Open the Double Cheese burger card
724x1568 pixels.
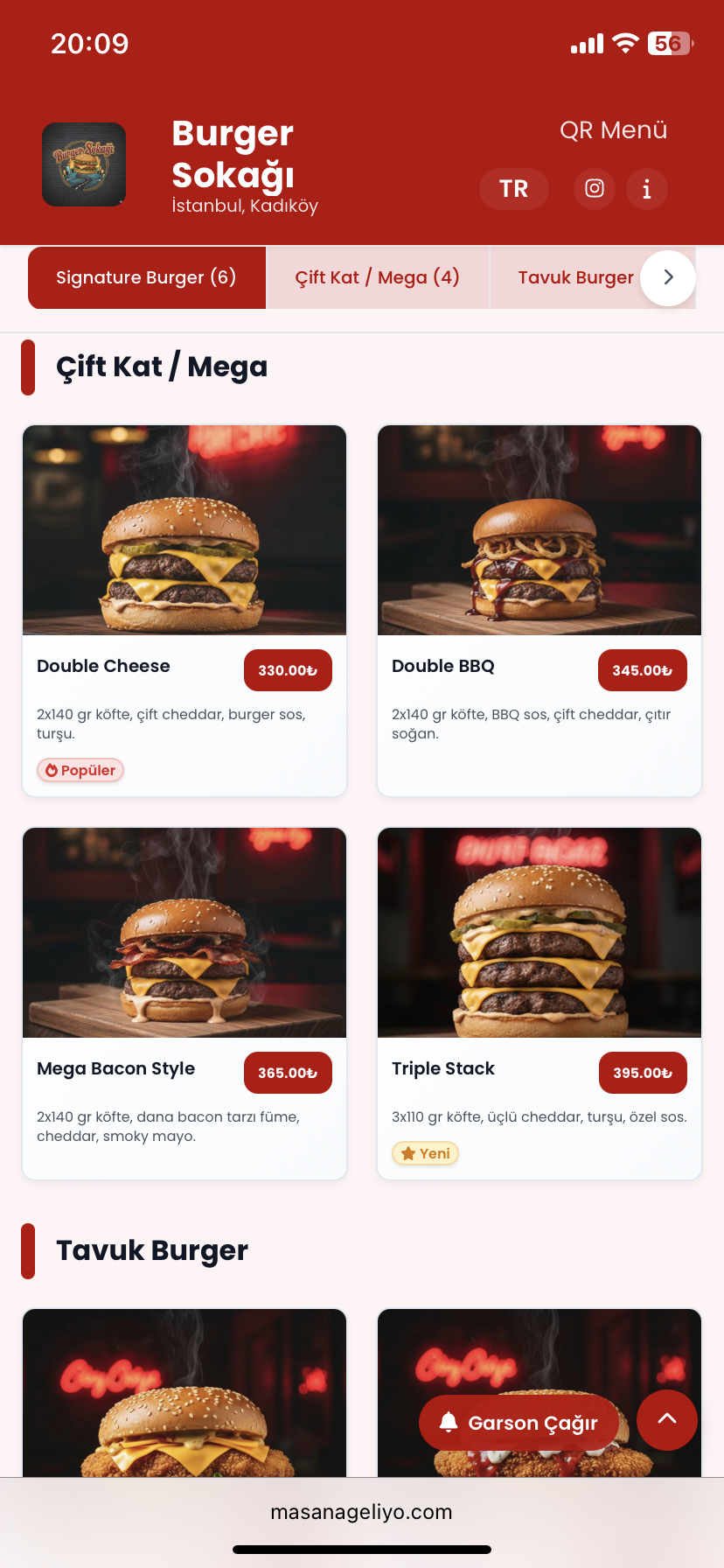184,611
